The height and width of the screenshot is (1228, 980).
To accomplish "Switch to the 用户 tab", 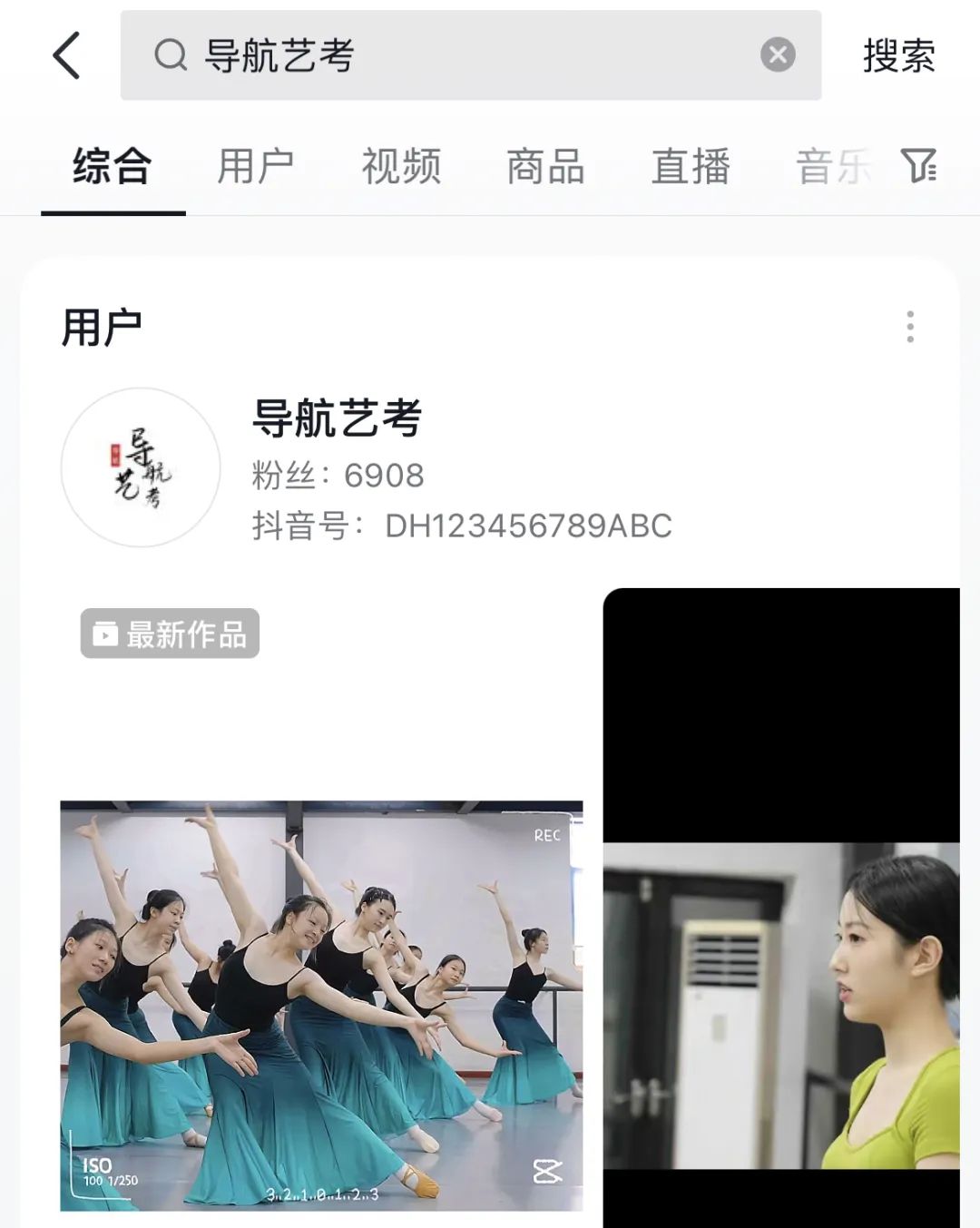I will coord(256,167).
